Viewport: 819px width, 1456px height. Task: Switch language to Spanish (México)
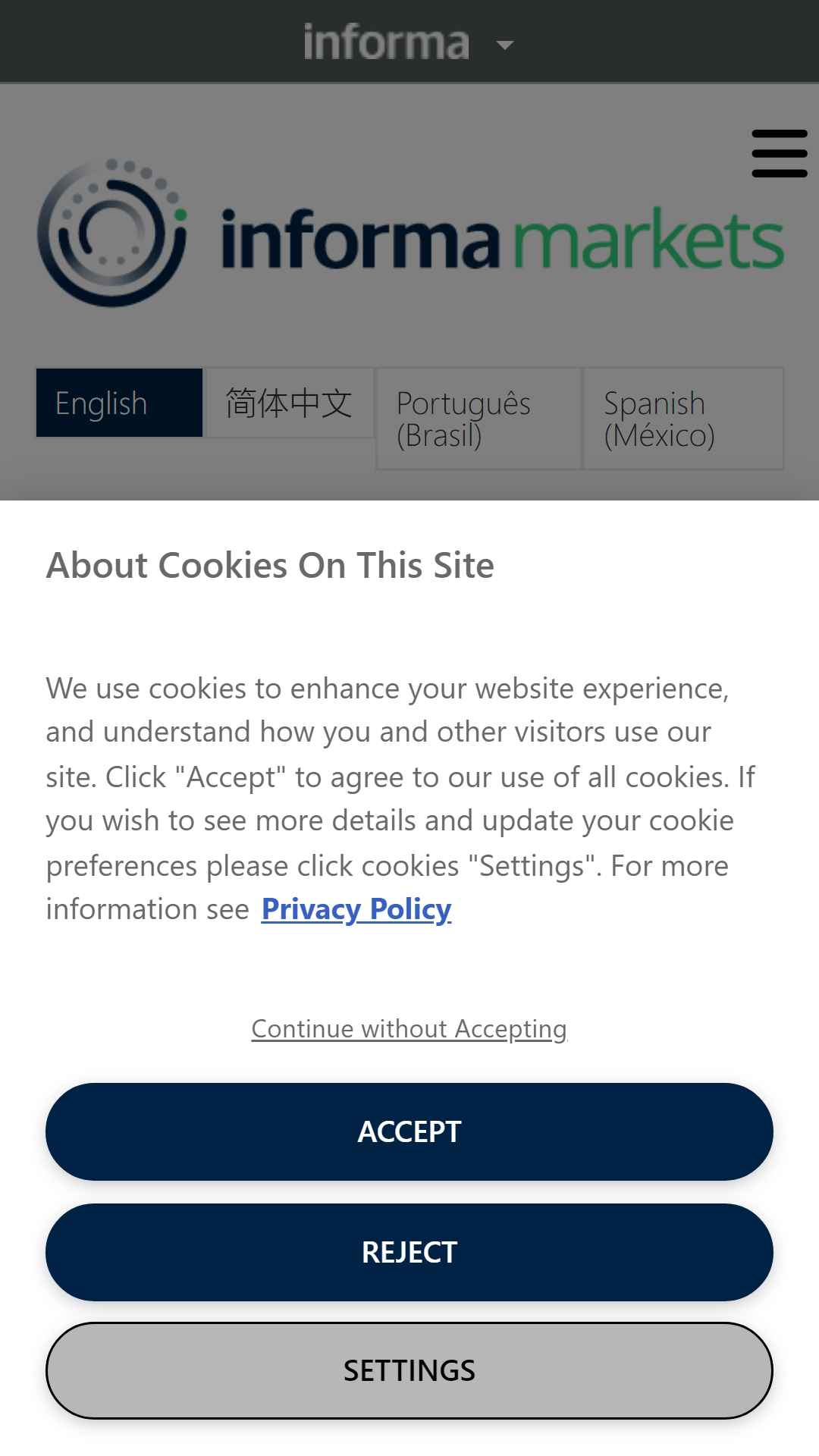coord(682,419)
